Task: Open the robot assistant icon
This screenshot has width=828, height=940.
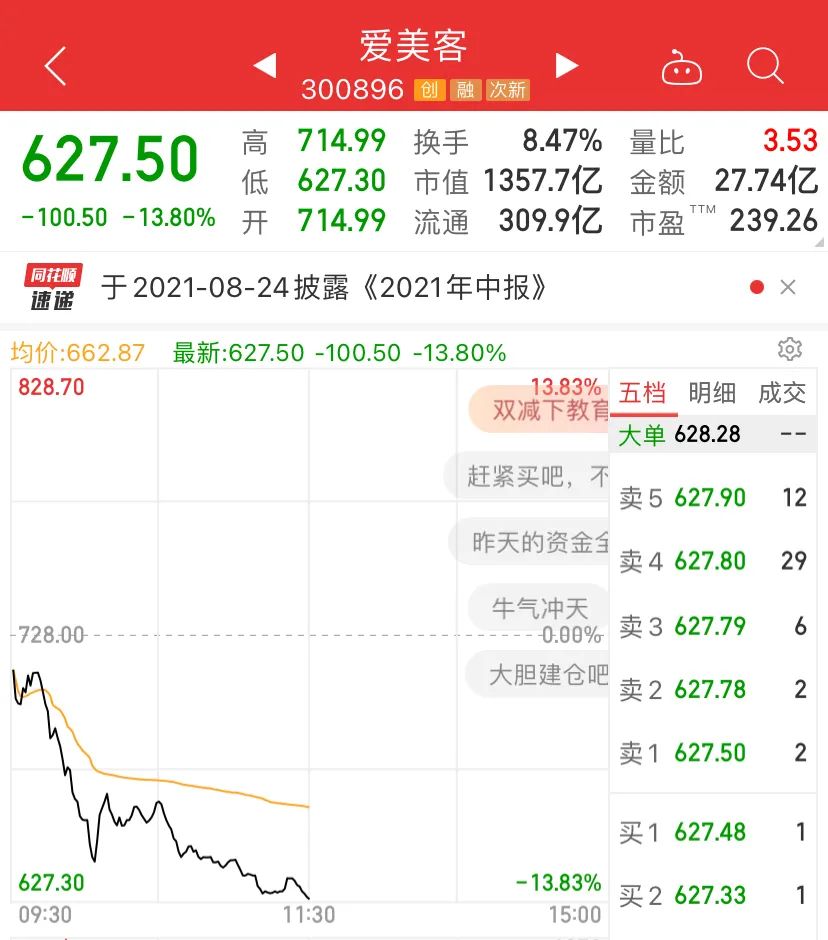Action: pos(682,68)
